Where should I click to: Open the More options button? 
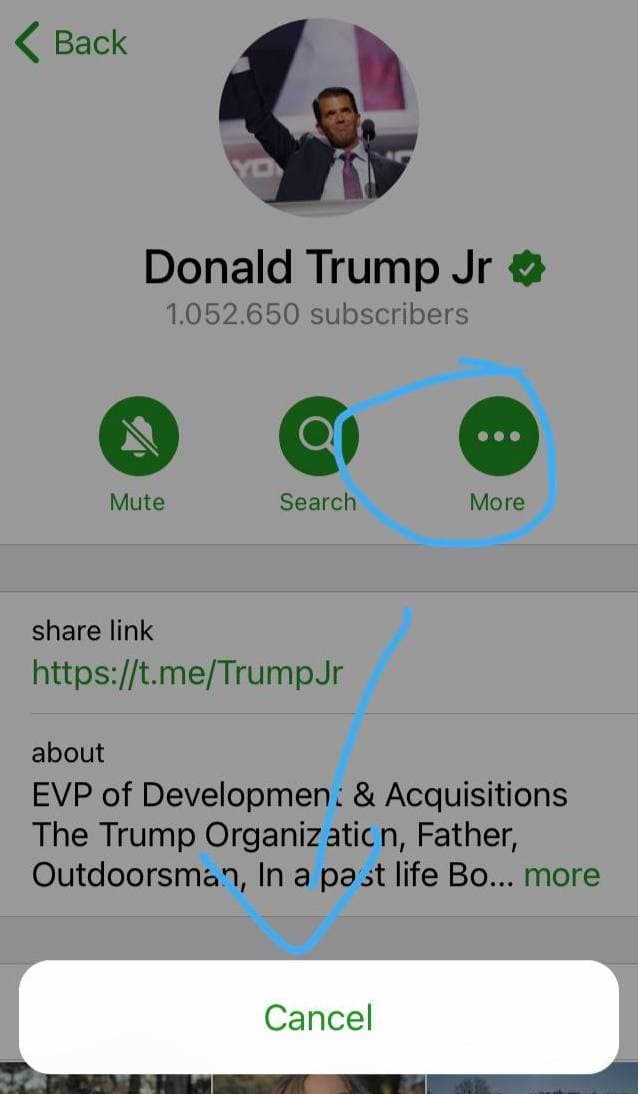point(498,437)
